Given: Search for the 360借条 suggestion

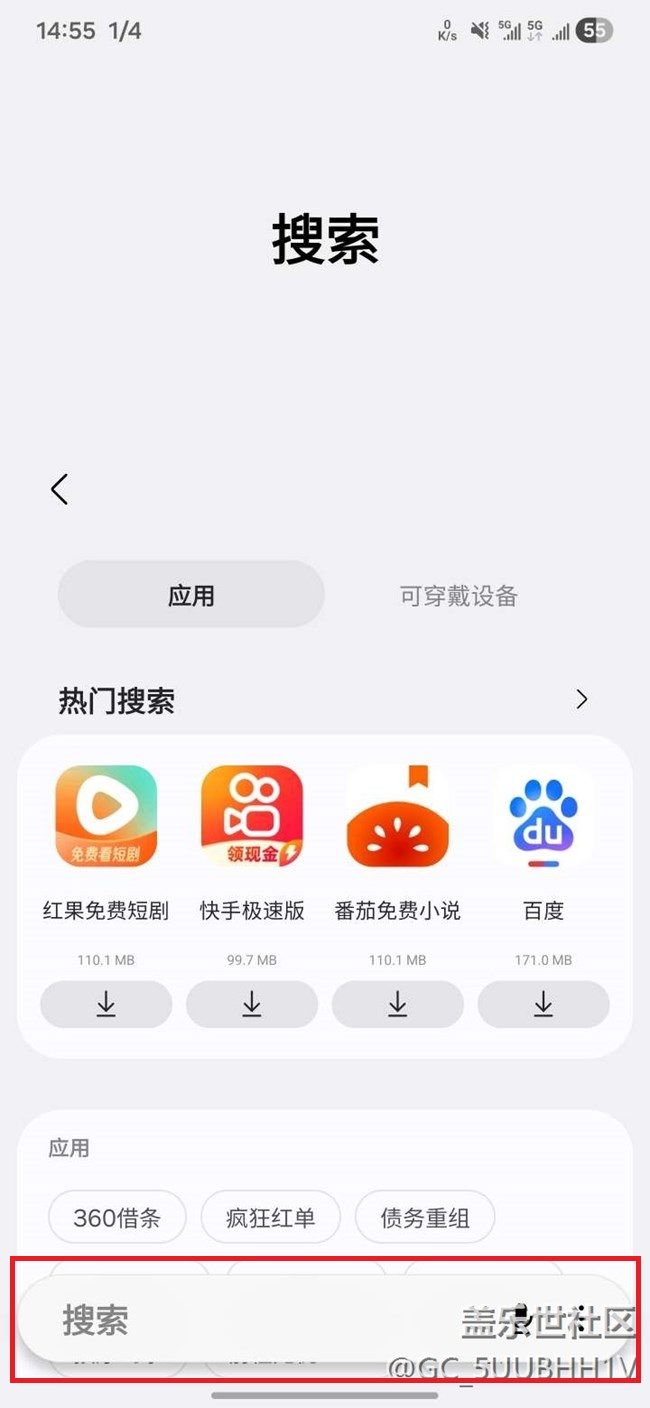Looking at the screenshot, I should [x=117, y=1218].
